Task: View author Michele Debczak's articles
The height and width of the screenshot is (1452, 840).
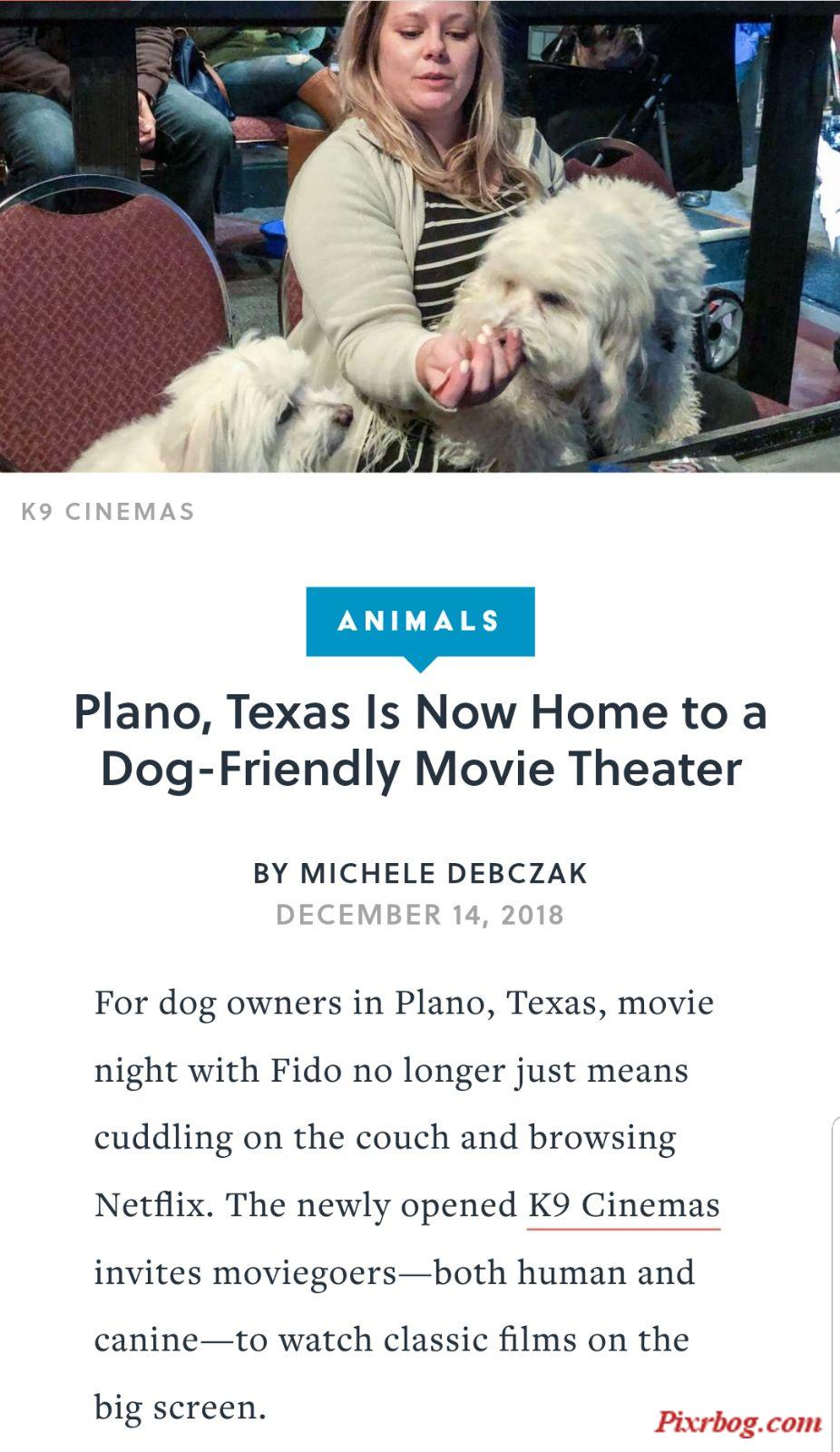Action: (444, 873)
